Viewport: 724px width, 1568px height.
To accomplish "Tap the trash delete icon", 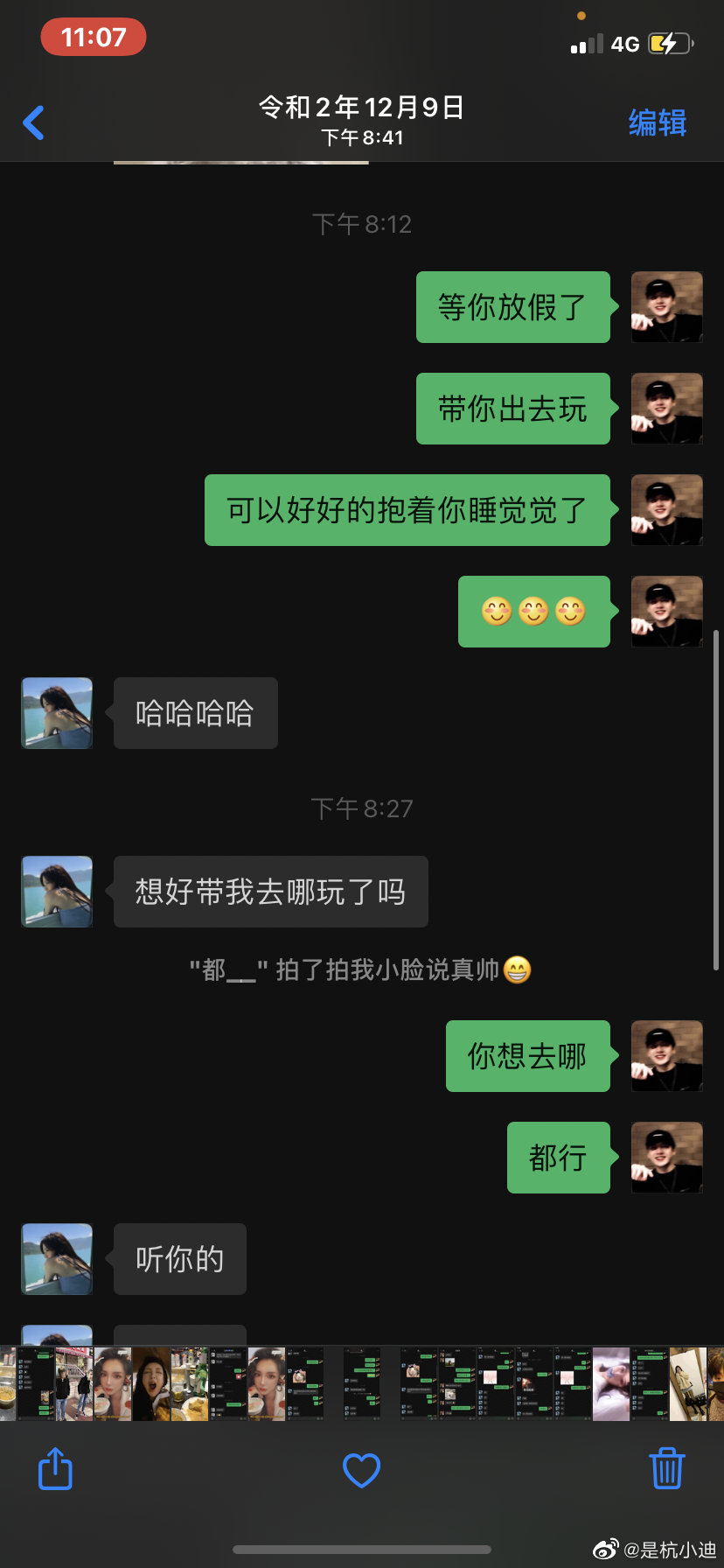I will (666, 1468).
